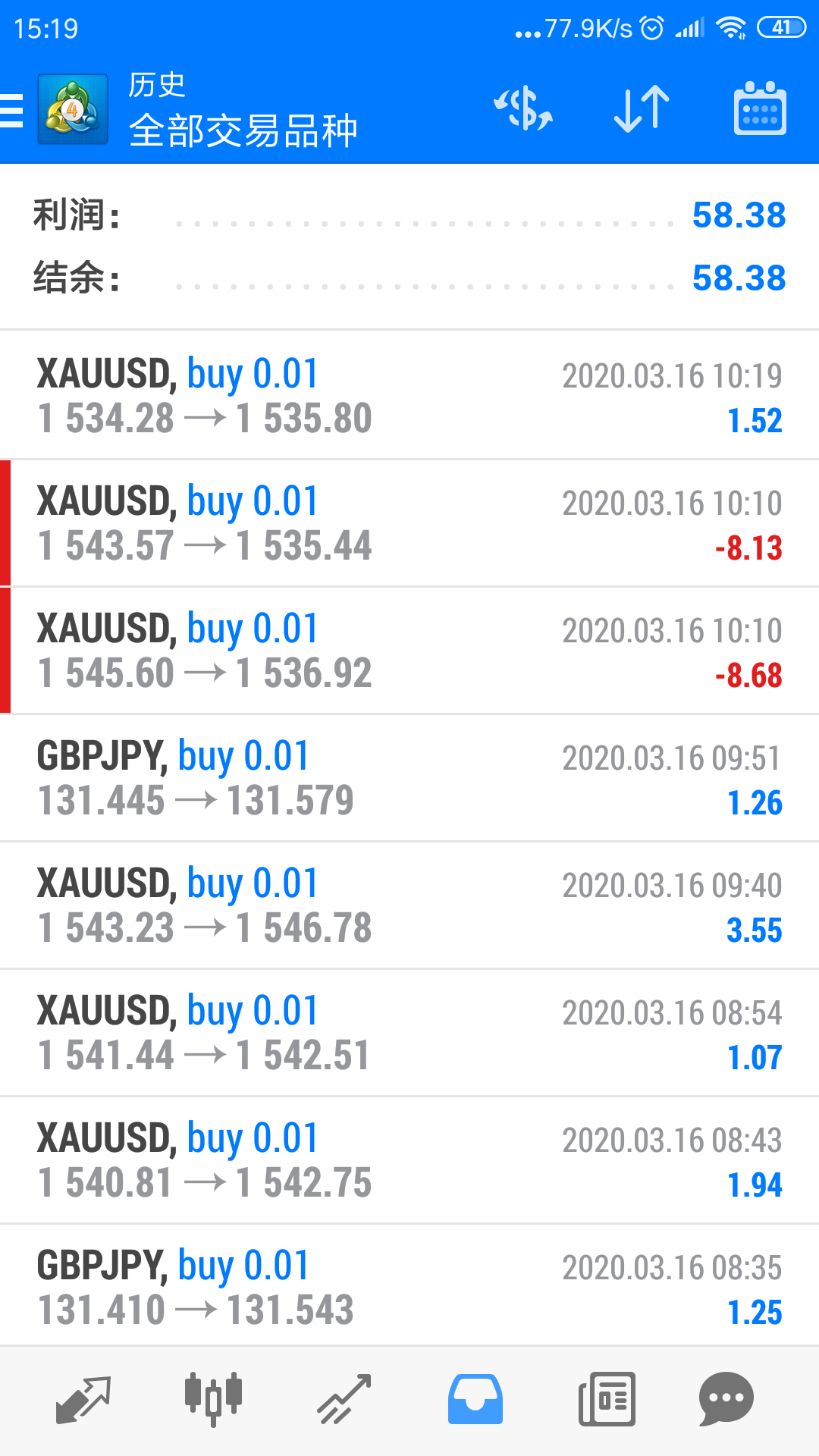Open GBPJPY trade closed at 08:35
Viewport: 819px width, 1456px height.
[x=409, y=1287]
